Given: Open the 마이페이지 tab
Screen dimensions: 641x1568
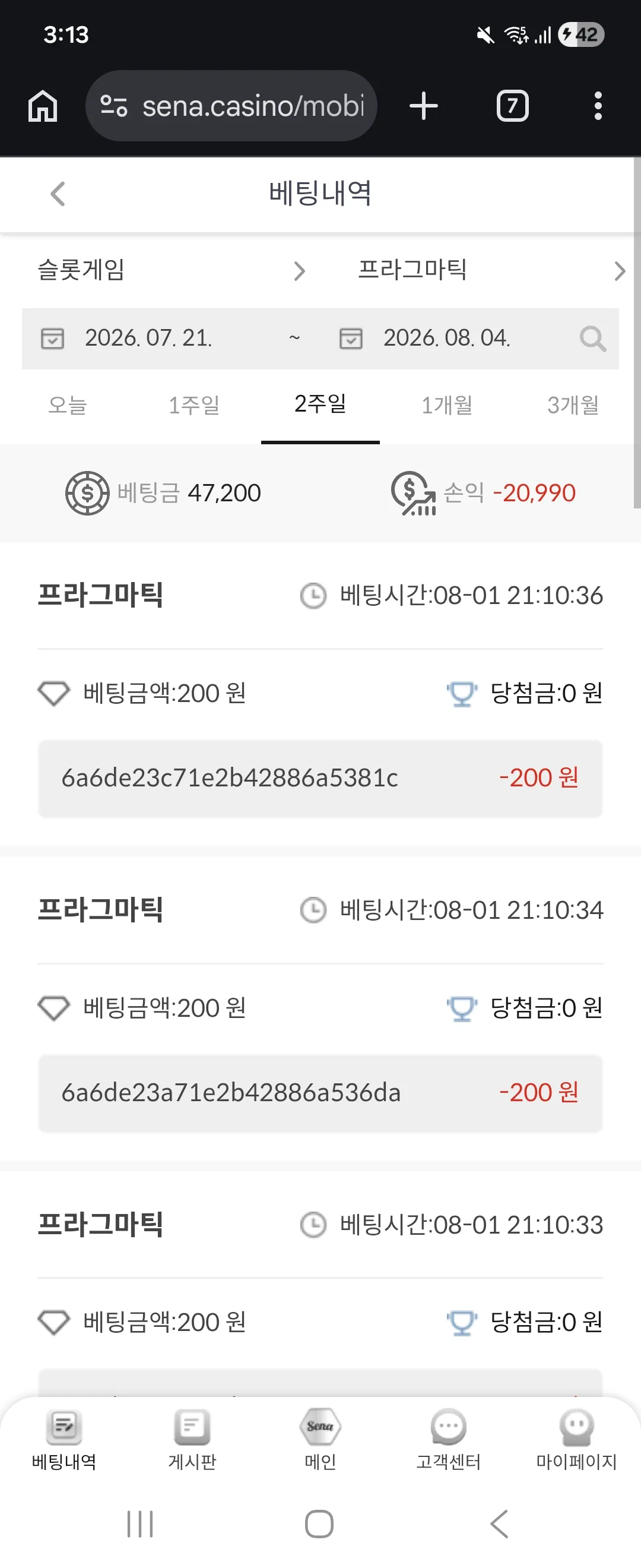Looking at the screenshot, I should tap(576, 1440).
